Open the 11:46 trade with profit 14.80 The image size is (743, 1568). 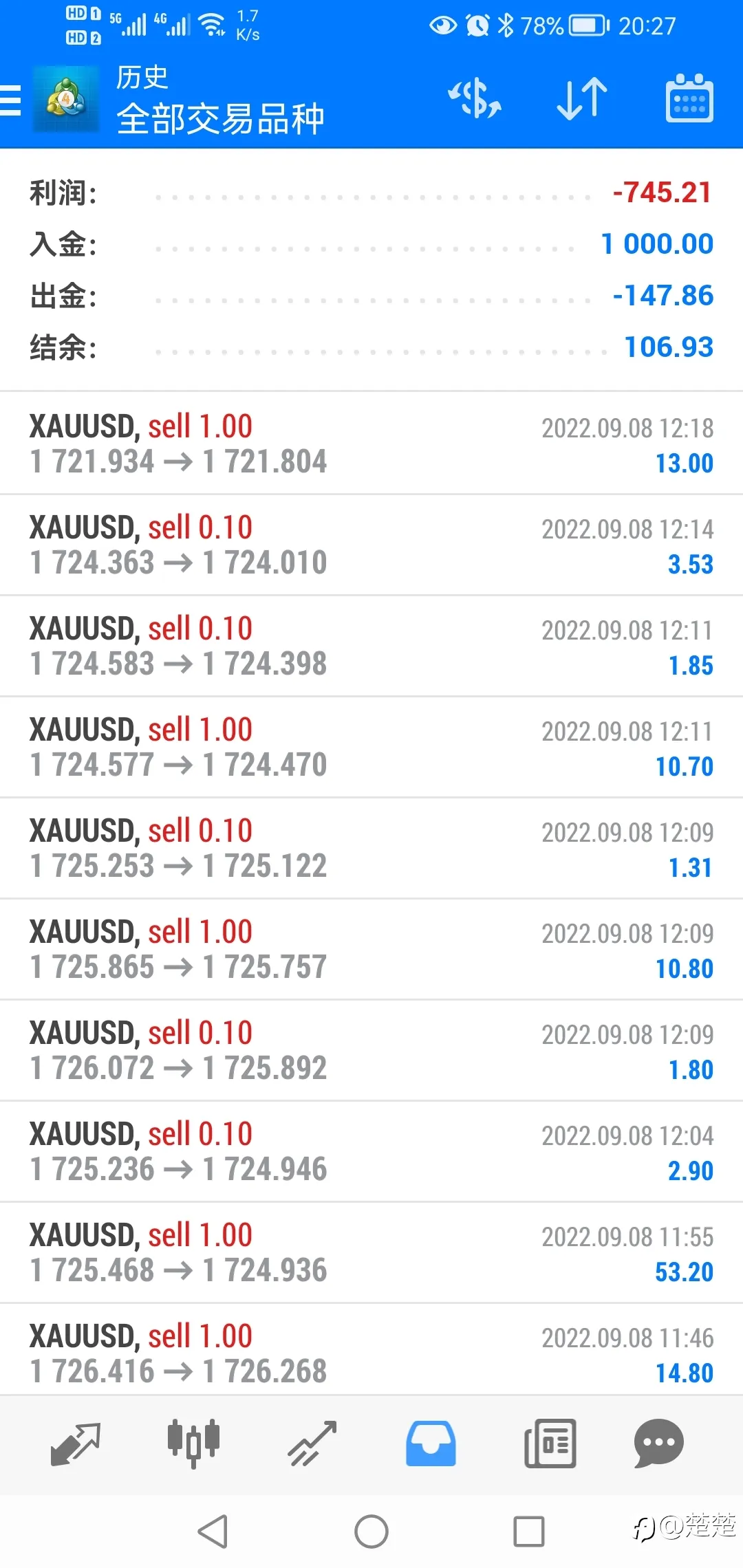tap(371, 1350)
